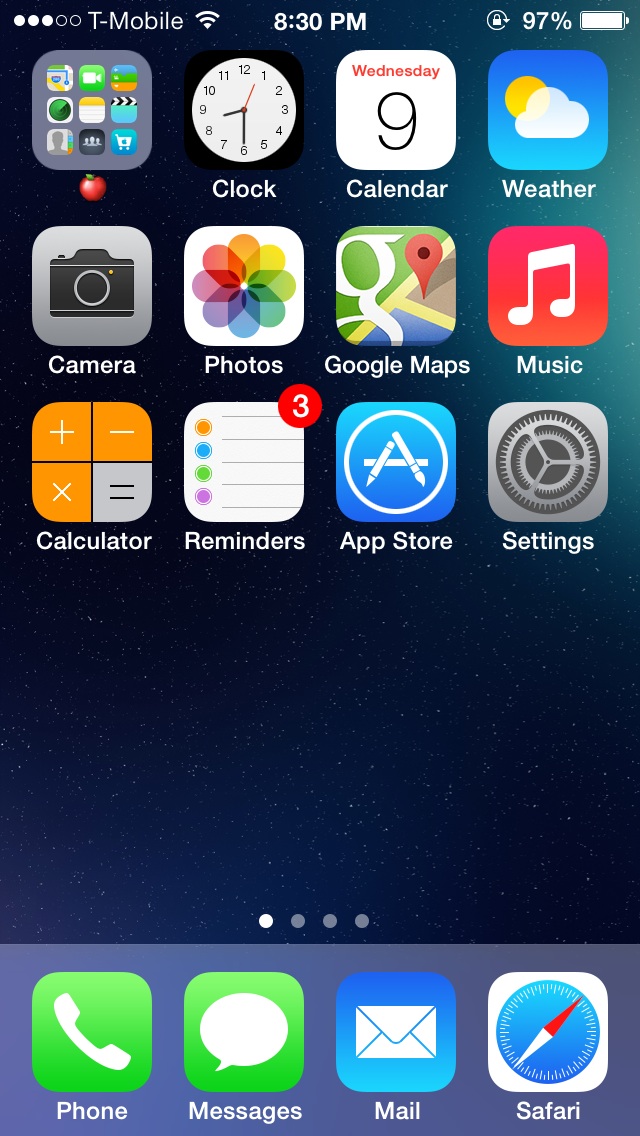
Task: Launch the Music app
Action: [548, 286]
